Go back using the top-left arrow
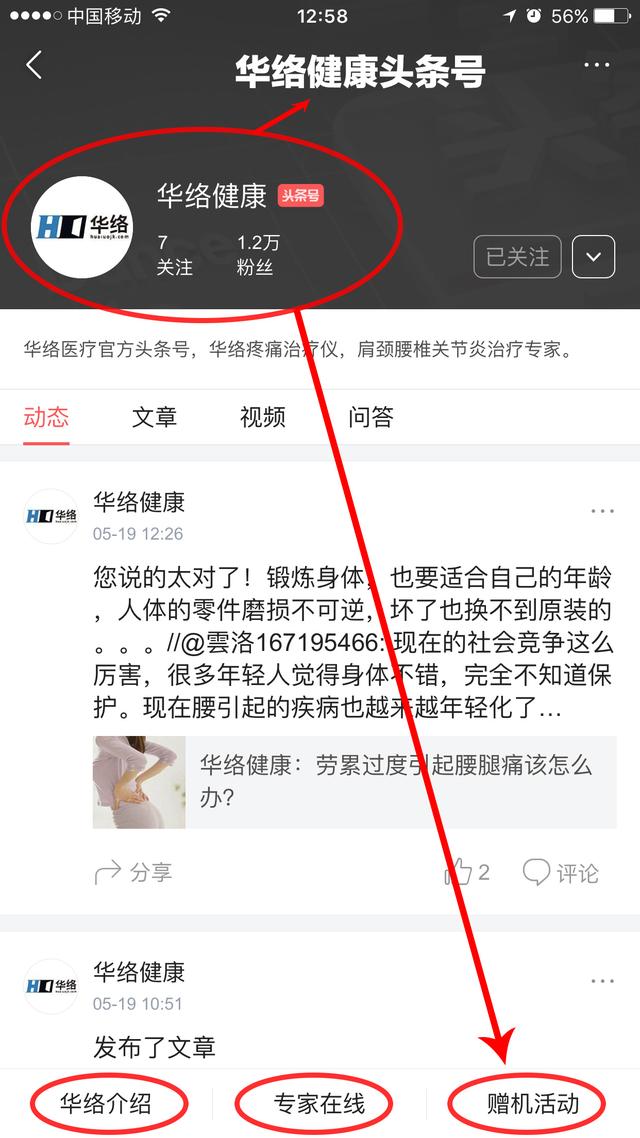Image resolution: width=640 pixels, height=1138 pixels. pos(34,66)
